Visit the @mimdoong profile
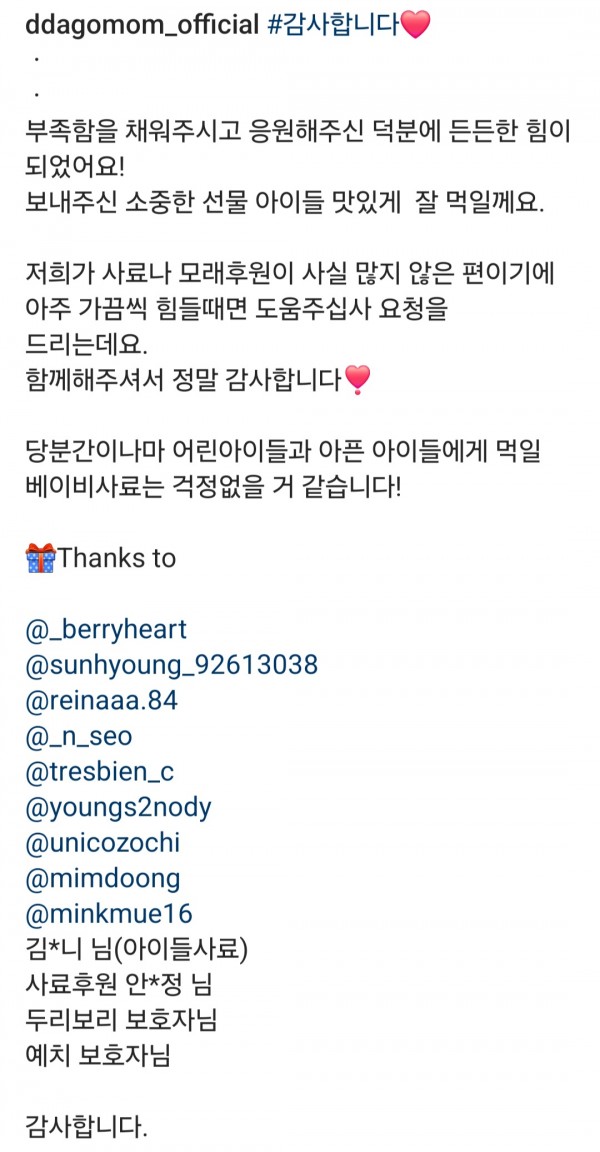Screen dimensions: 600x1152 103,878
